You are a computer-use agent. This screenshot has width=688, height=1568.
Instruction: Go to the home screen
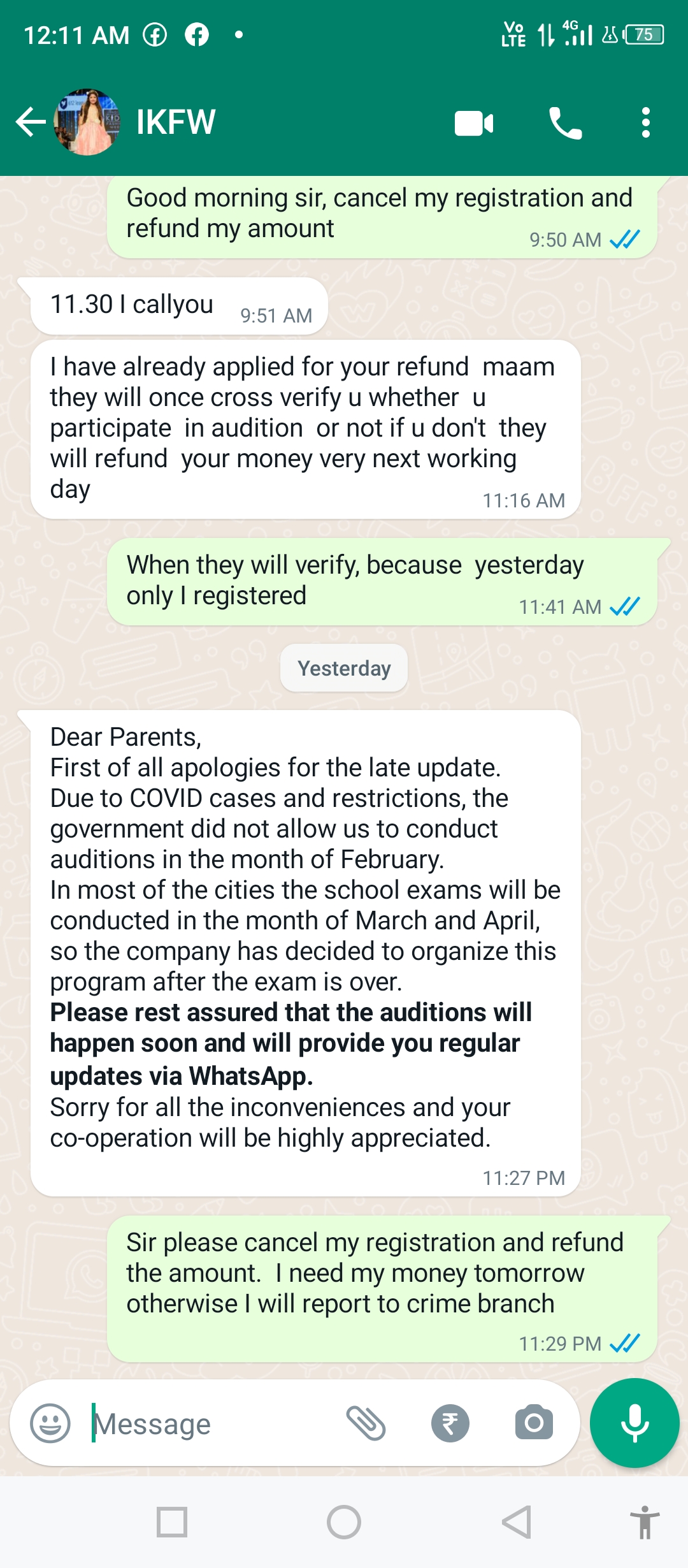click(344, 1522)
